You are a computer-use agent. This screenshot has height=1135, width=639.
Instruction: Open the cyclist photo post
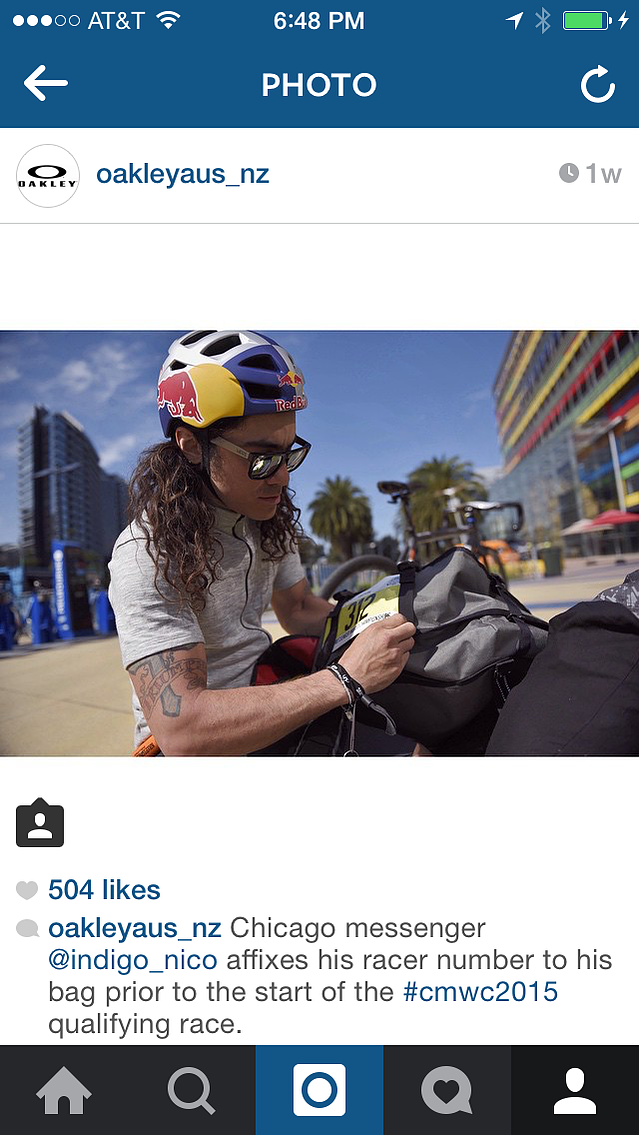[x=319, y=544]
